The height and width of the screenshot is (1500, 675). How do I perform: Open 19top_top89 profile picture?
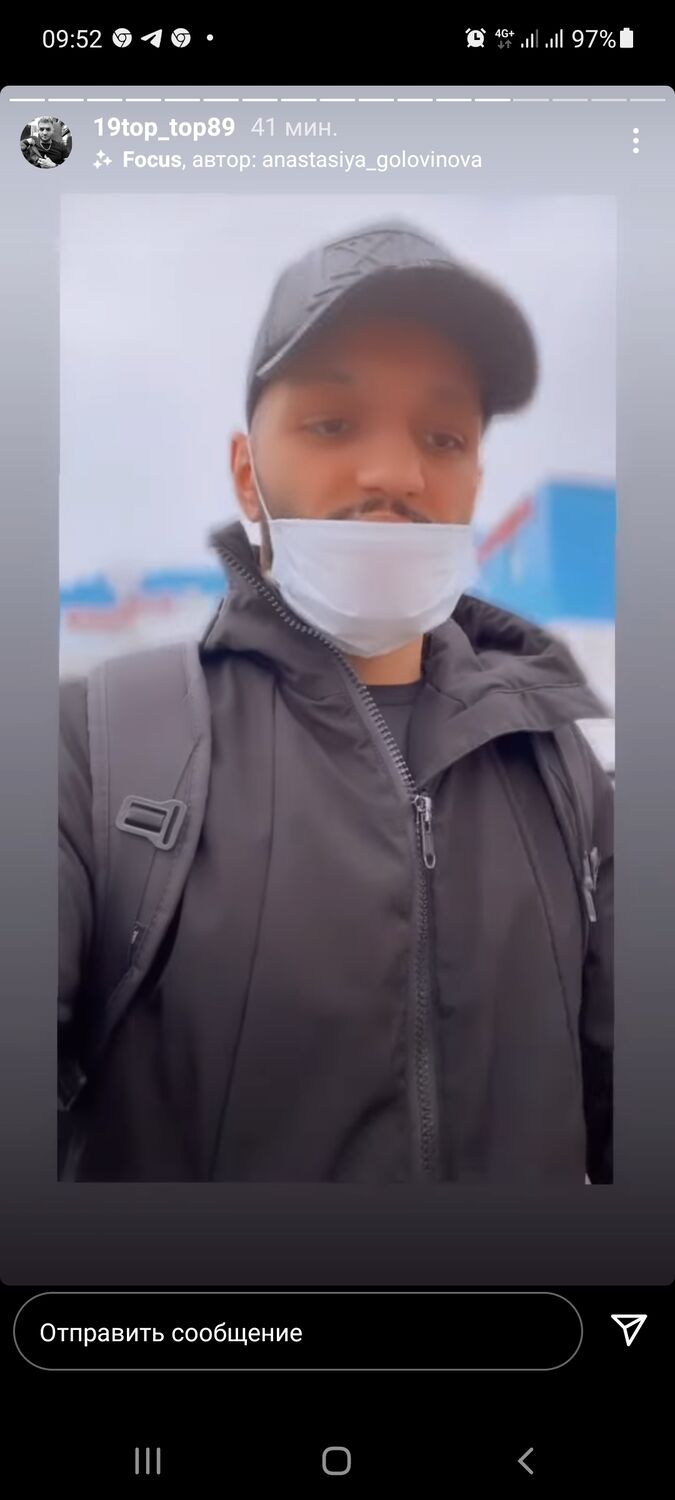click(x=46, y=142)
